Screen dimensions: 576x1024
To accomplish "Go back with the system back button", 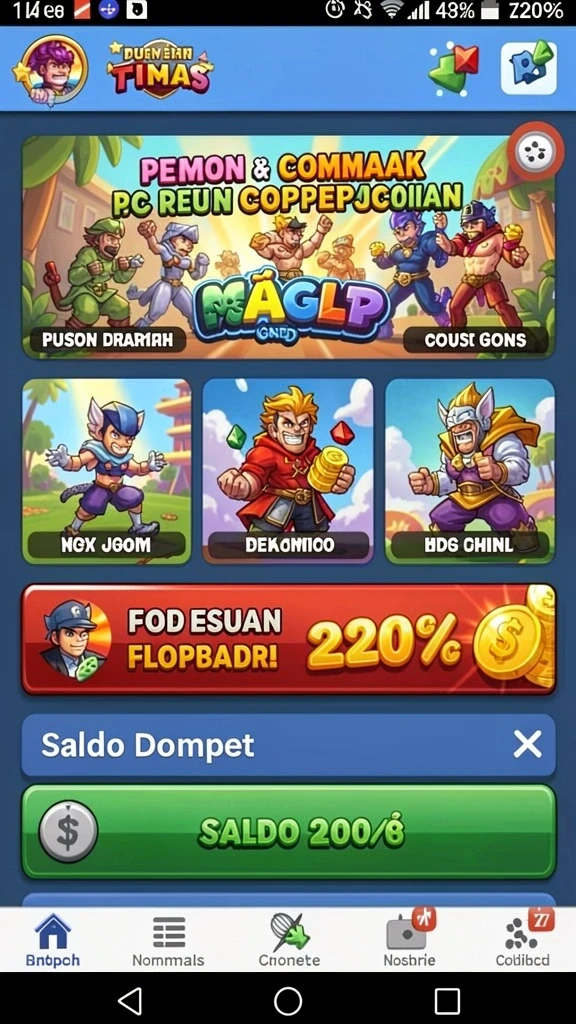I will pyautogui.click(x=130, y=1000).
